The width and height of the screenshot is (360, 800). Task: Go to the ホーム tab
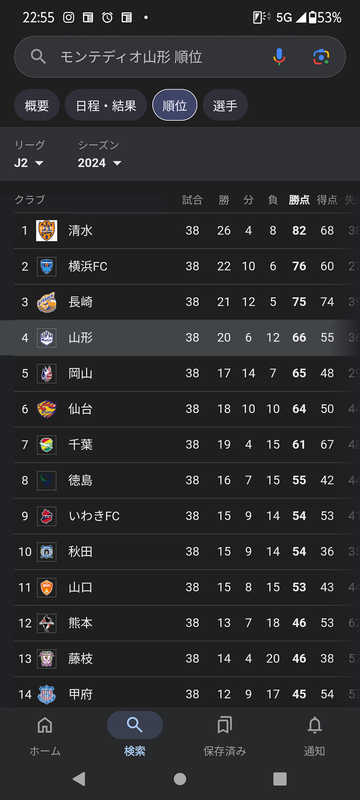click(45, 735)
